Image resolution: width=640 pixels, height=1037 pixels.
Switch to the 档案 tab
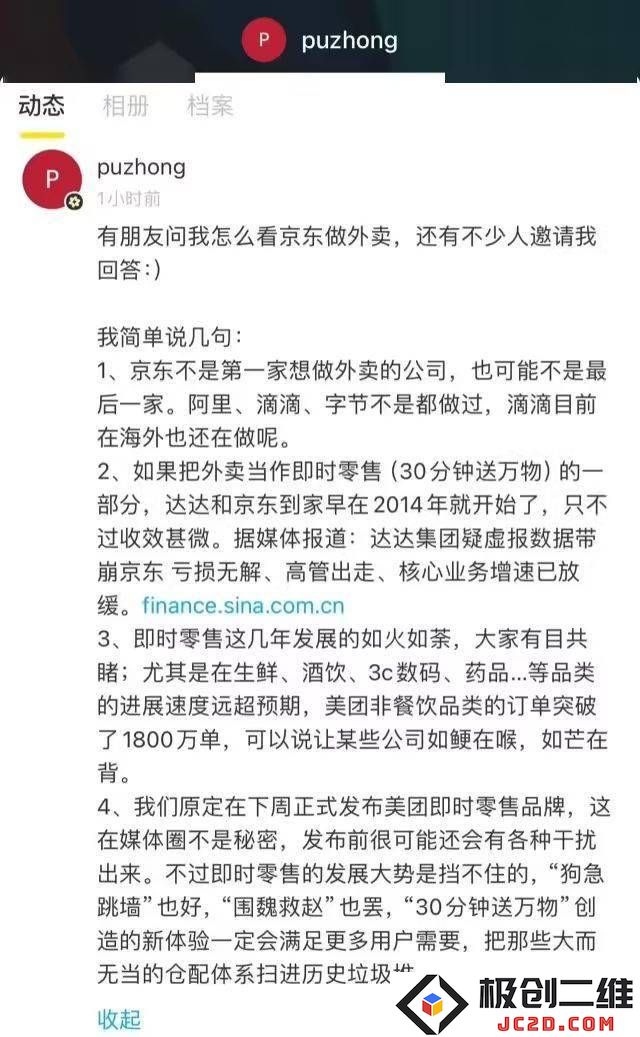coord(210,106)
